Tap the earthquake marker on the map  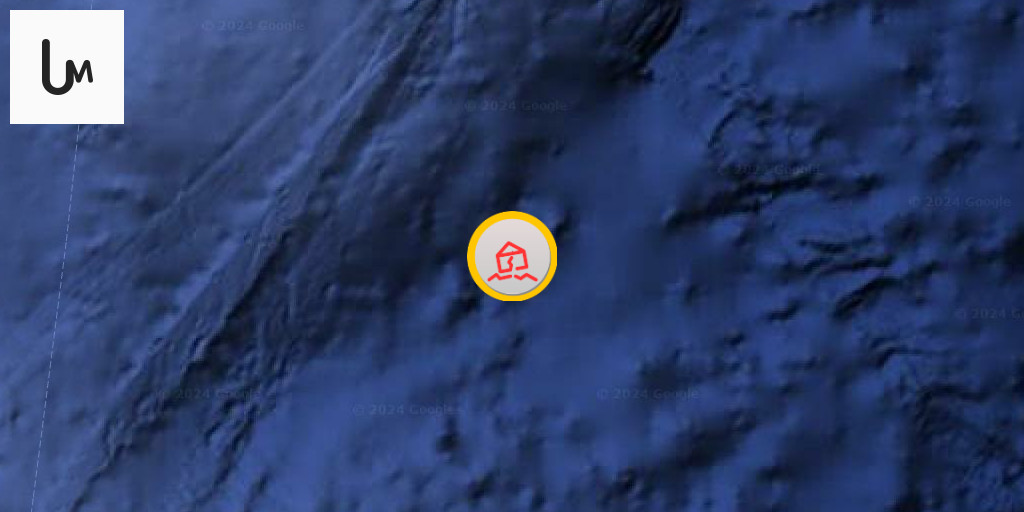coord(512,257)
